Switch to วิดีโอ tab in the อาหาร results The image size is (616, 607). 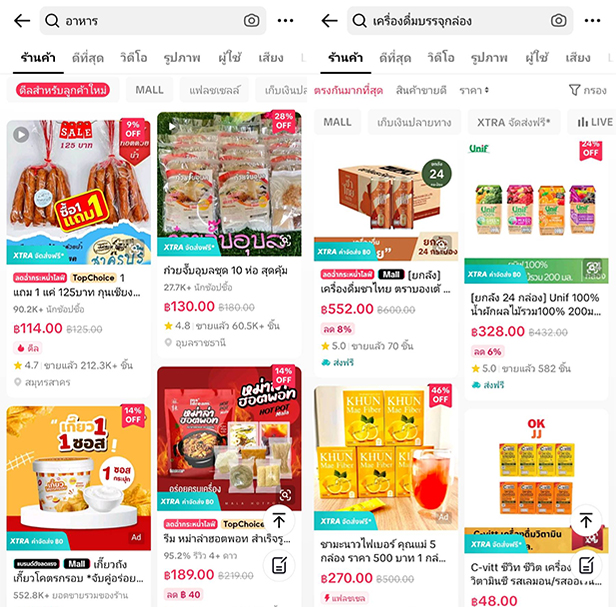click(x=134, y=58)
